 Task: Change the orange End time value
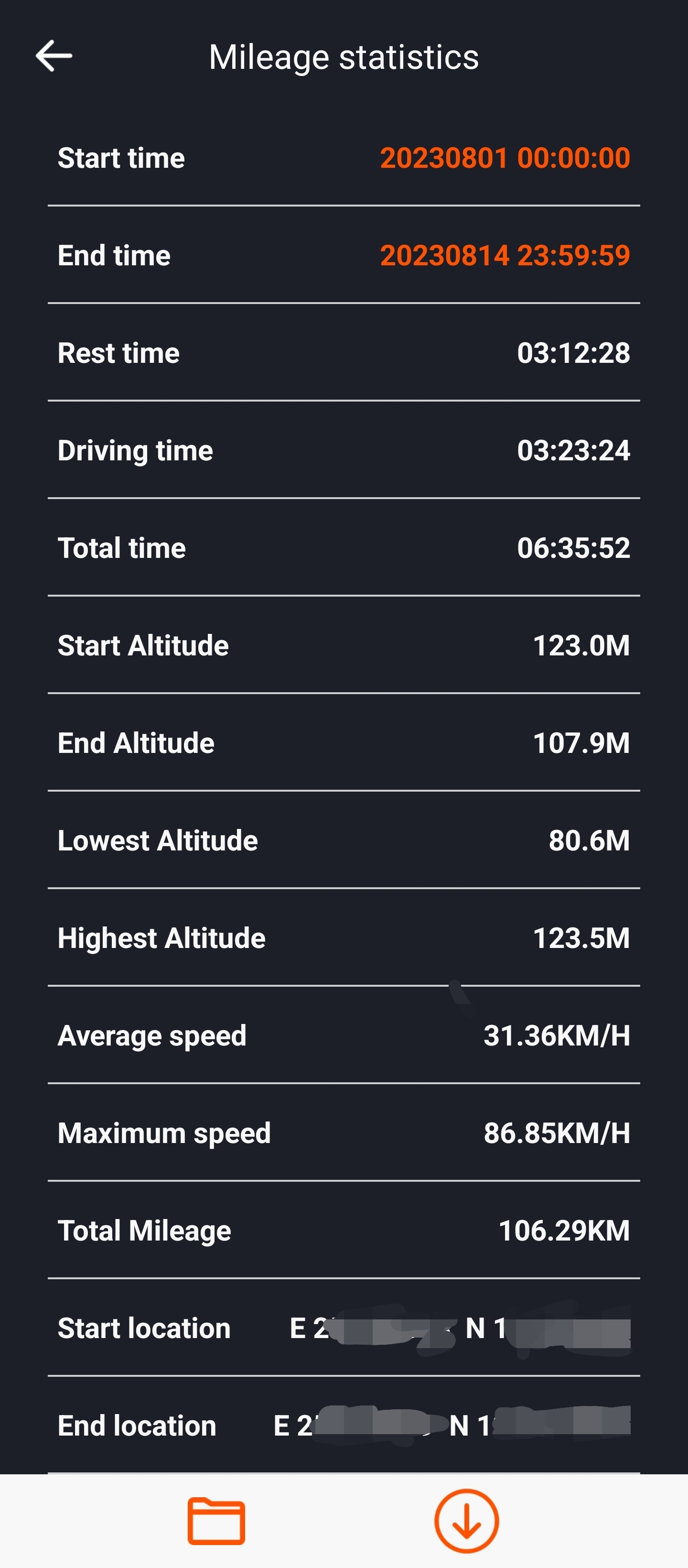tap(505, 256)
